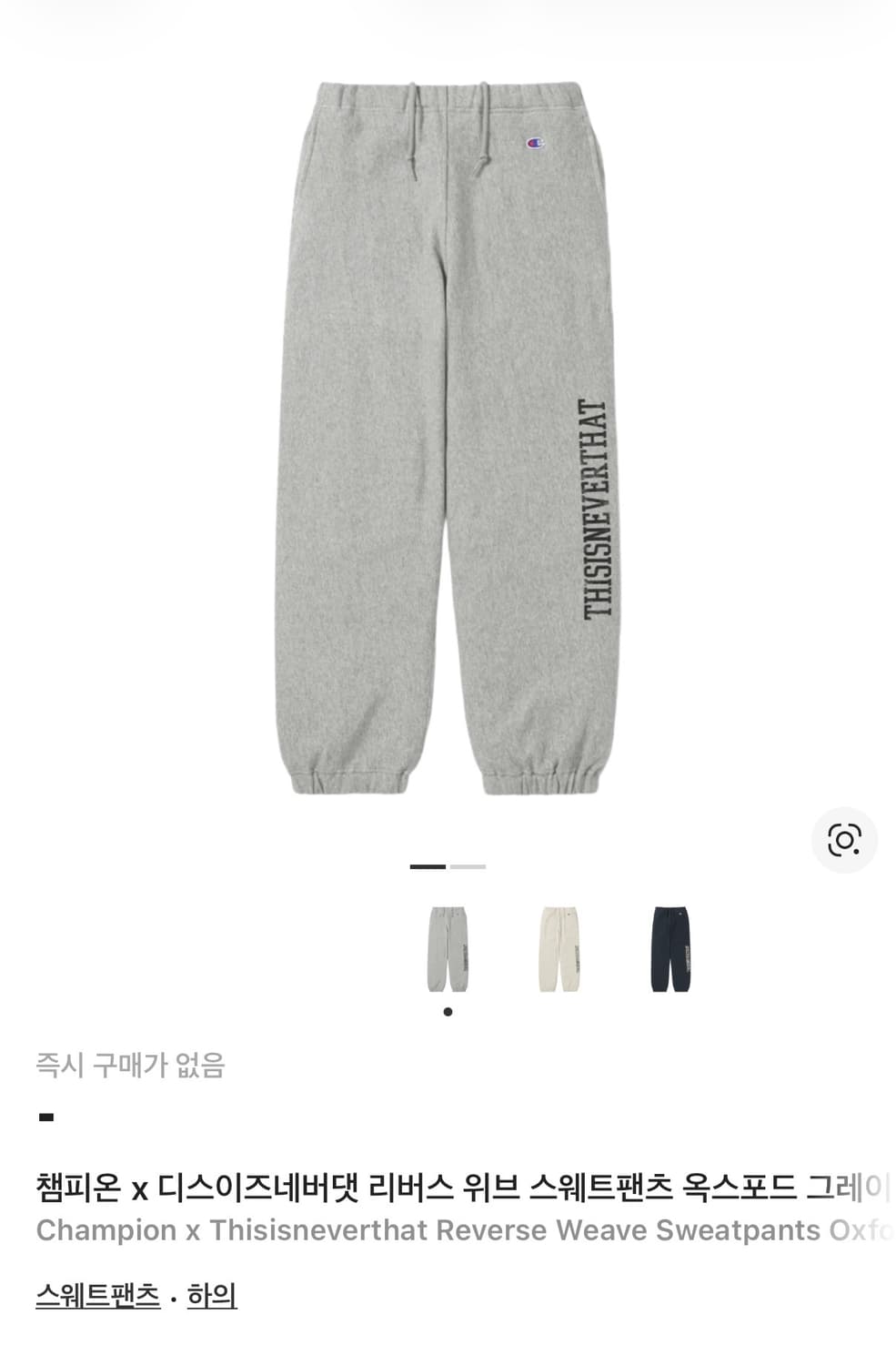Click the main sweatpants product image
Screen dimensions: 896x1365
448,437
